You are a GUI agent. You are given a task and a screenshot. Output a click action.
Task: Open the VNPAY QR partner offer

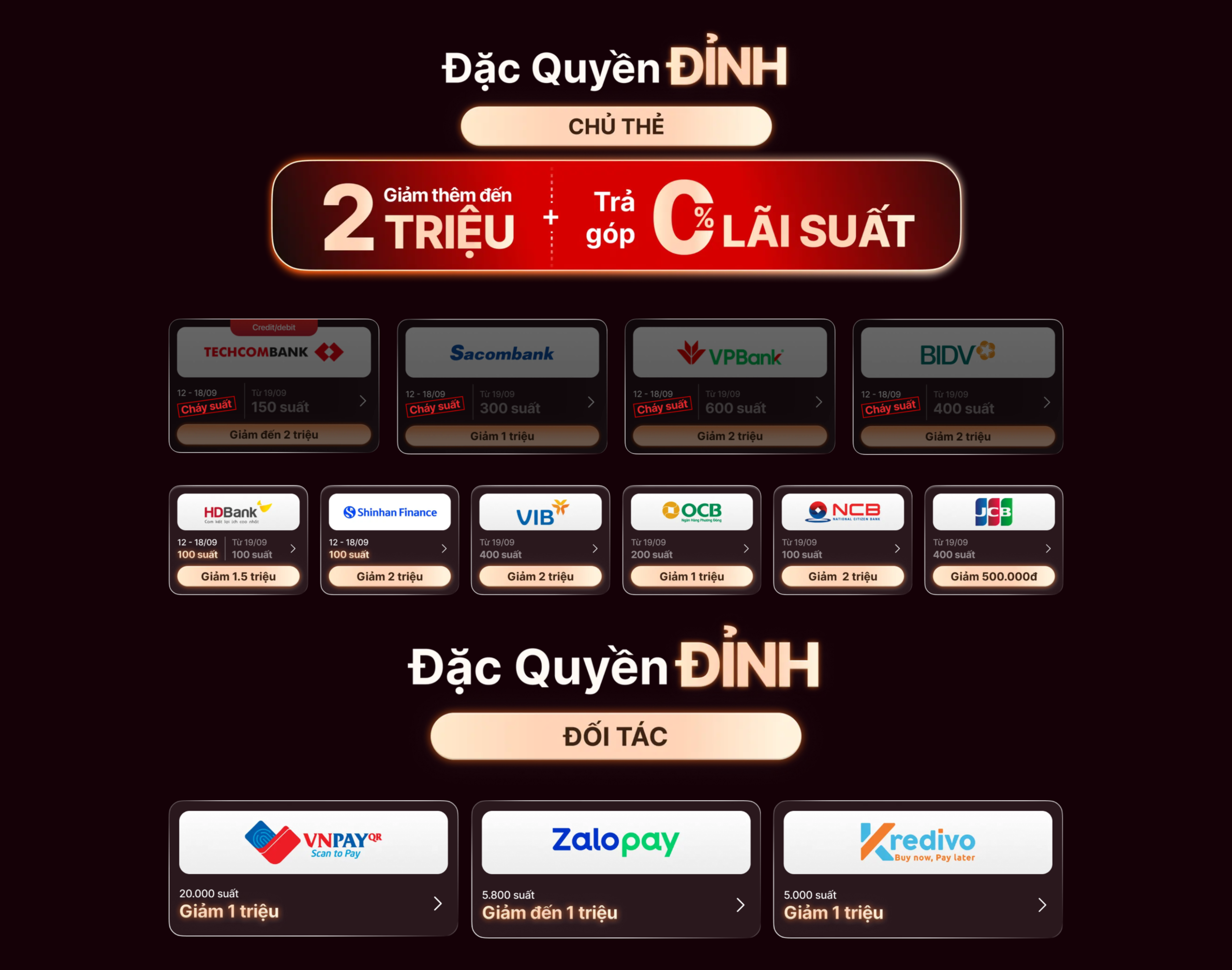coord(313,868)
